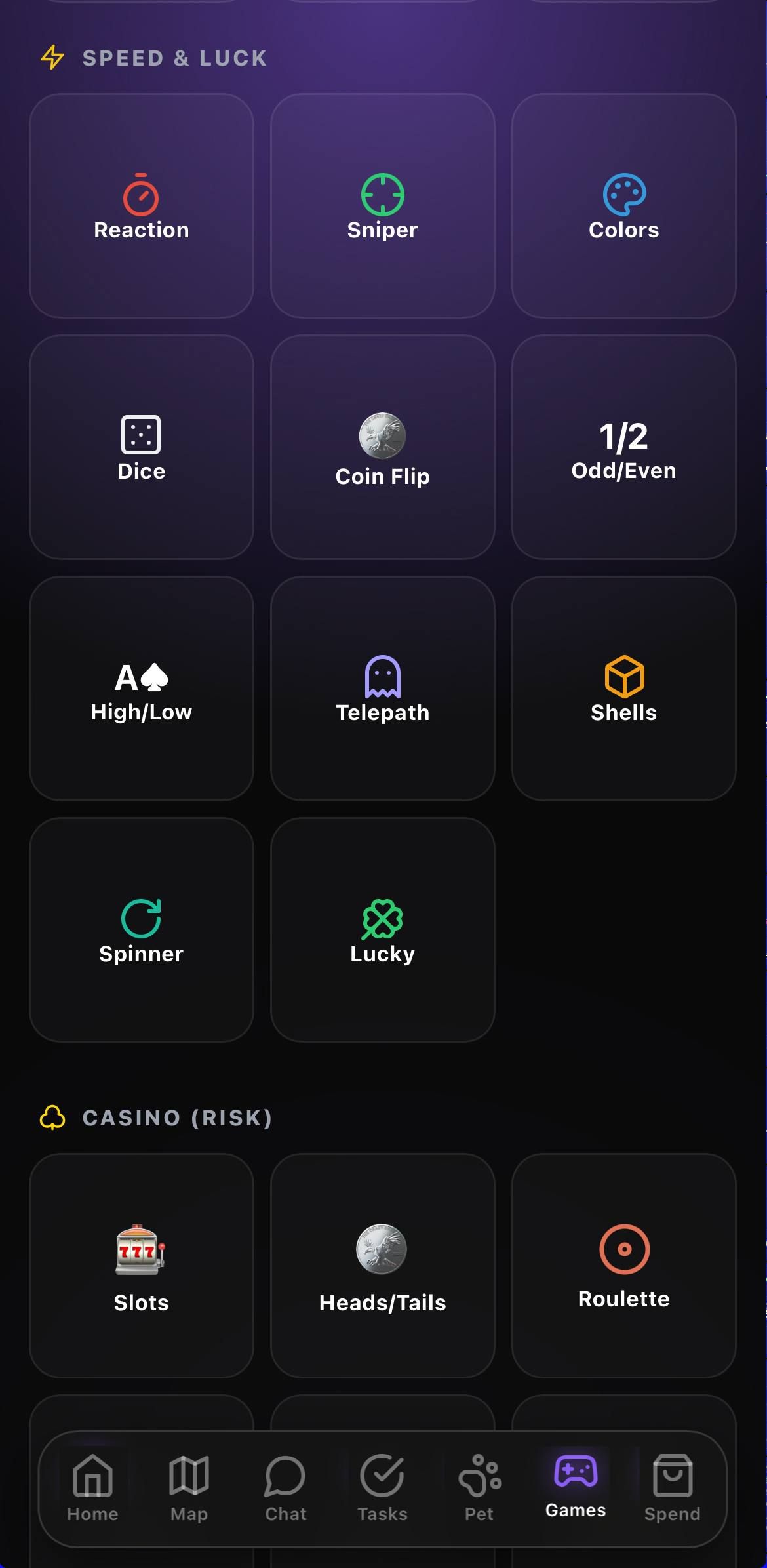The width and height of the screenshot is (767, 1568).
Task: Open the Shells game
Action: 623,689
